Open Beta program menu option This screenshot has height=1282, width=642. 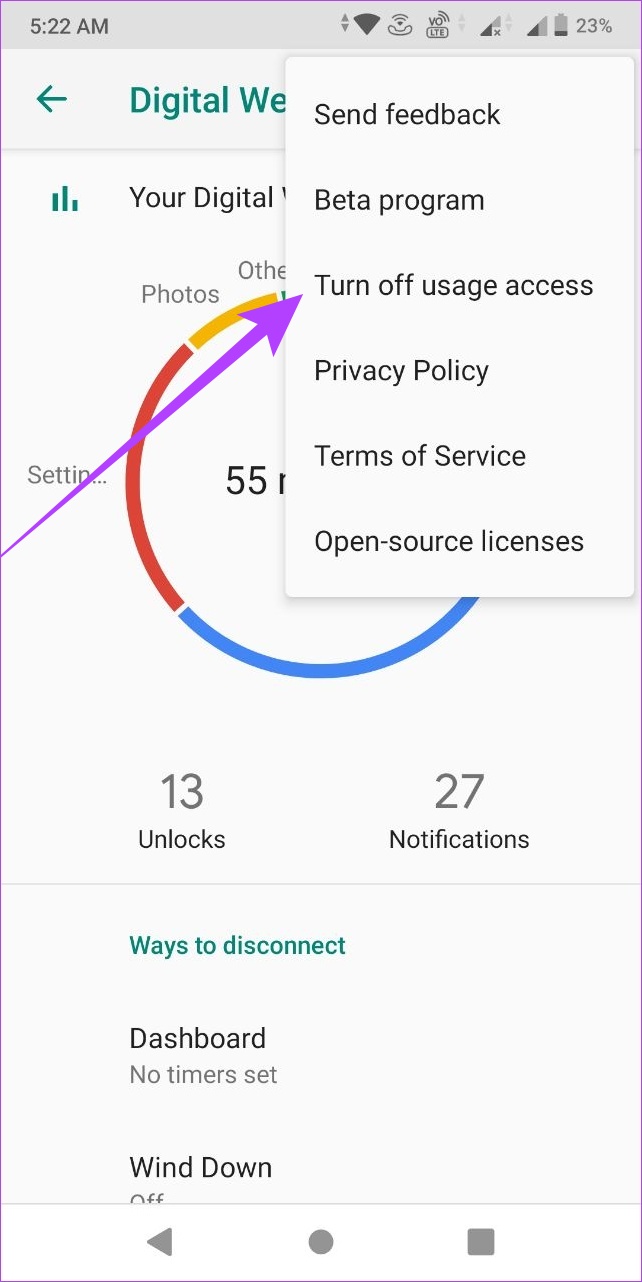(459, 200)
